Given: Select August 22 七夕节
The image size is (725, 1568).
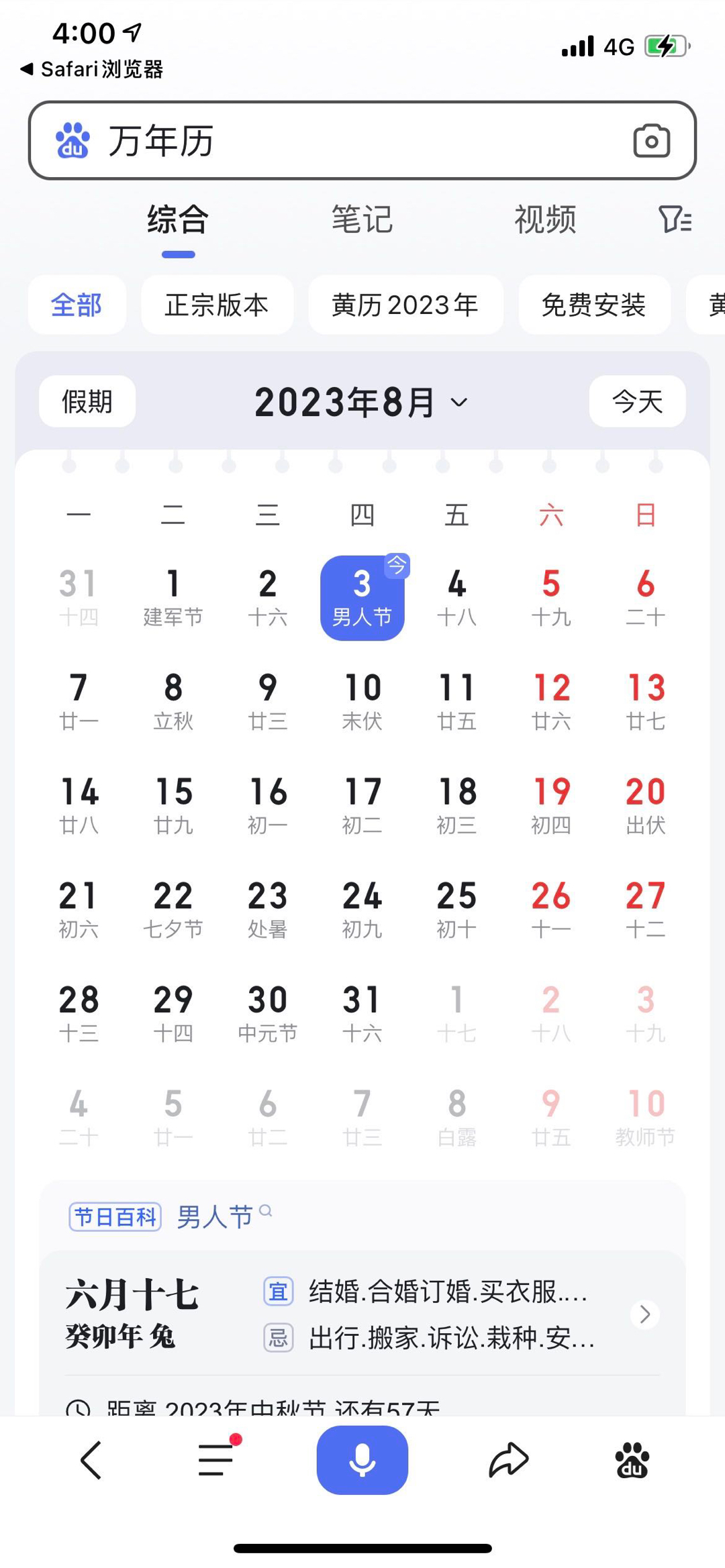Looking at the screenshot, I should click(x=173, y=909).
